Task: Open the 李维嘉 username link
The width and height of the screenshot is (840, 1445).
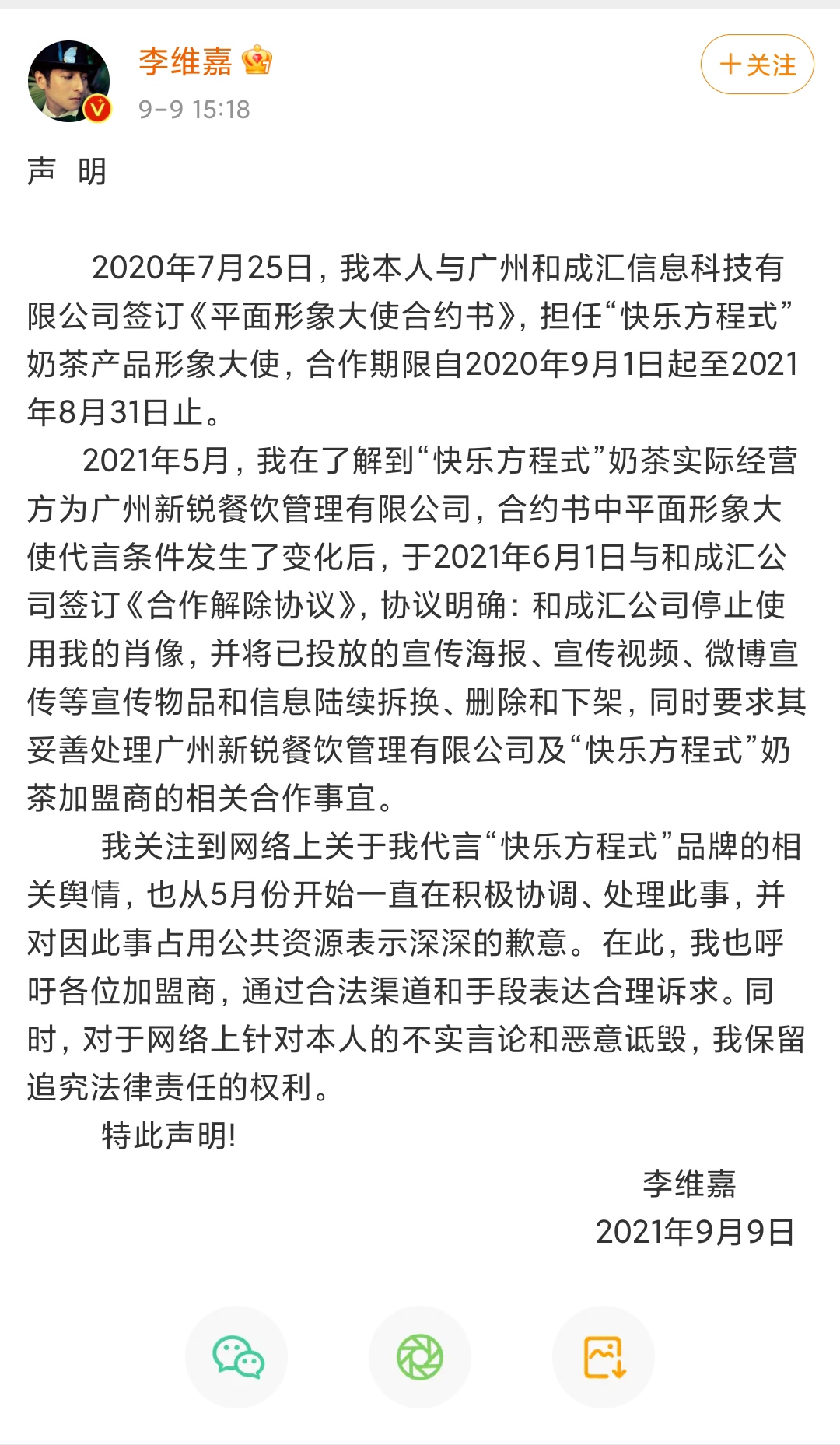Action: [x=185, y=61]
